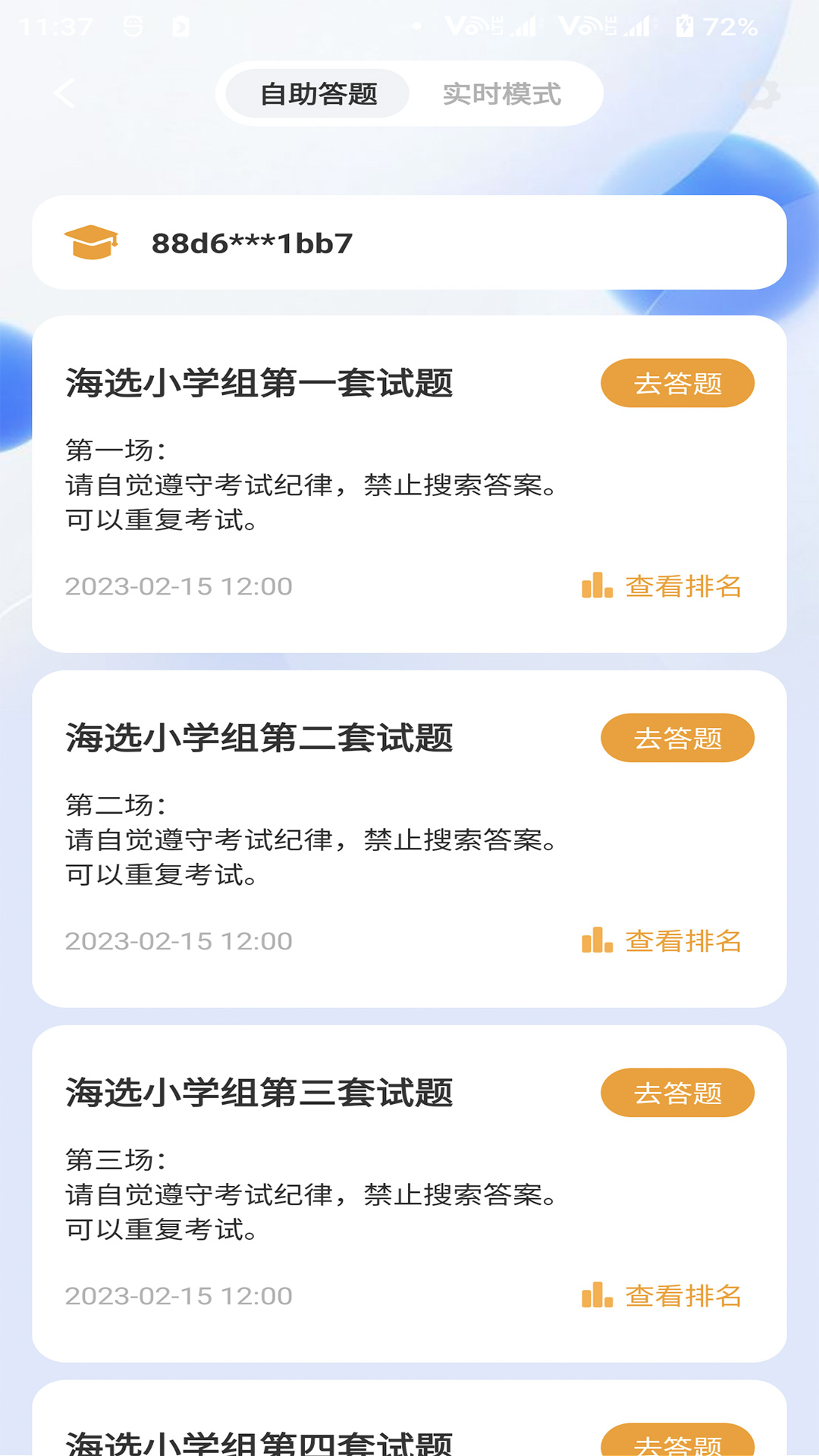Select the 88d6***1bb7 account card

pyautogui.click(x=409, y=244)
